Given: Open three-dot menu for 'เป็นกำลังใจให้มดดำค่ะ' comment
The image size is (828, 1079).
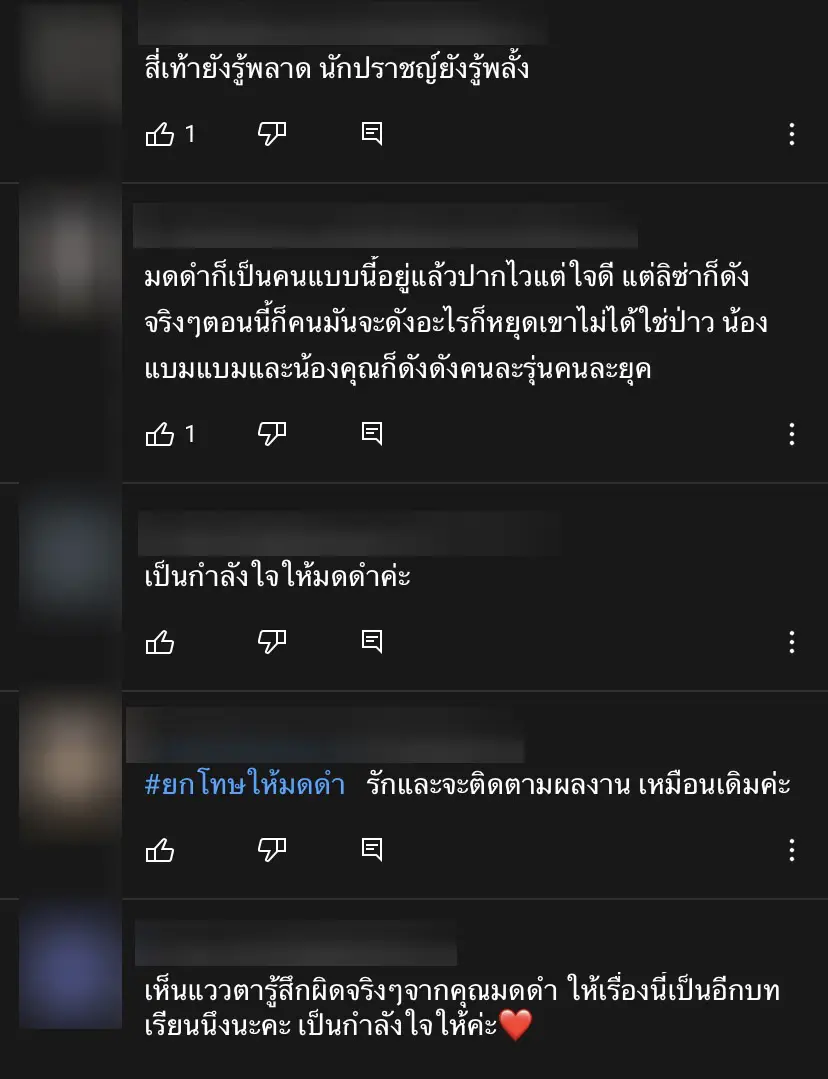Looking at the screenshot, I should tap(791, 642).
